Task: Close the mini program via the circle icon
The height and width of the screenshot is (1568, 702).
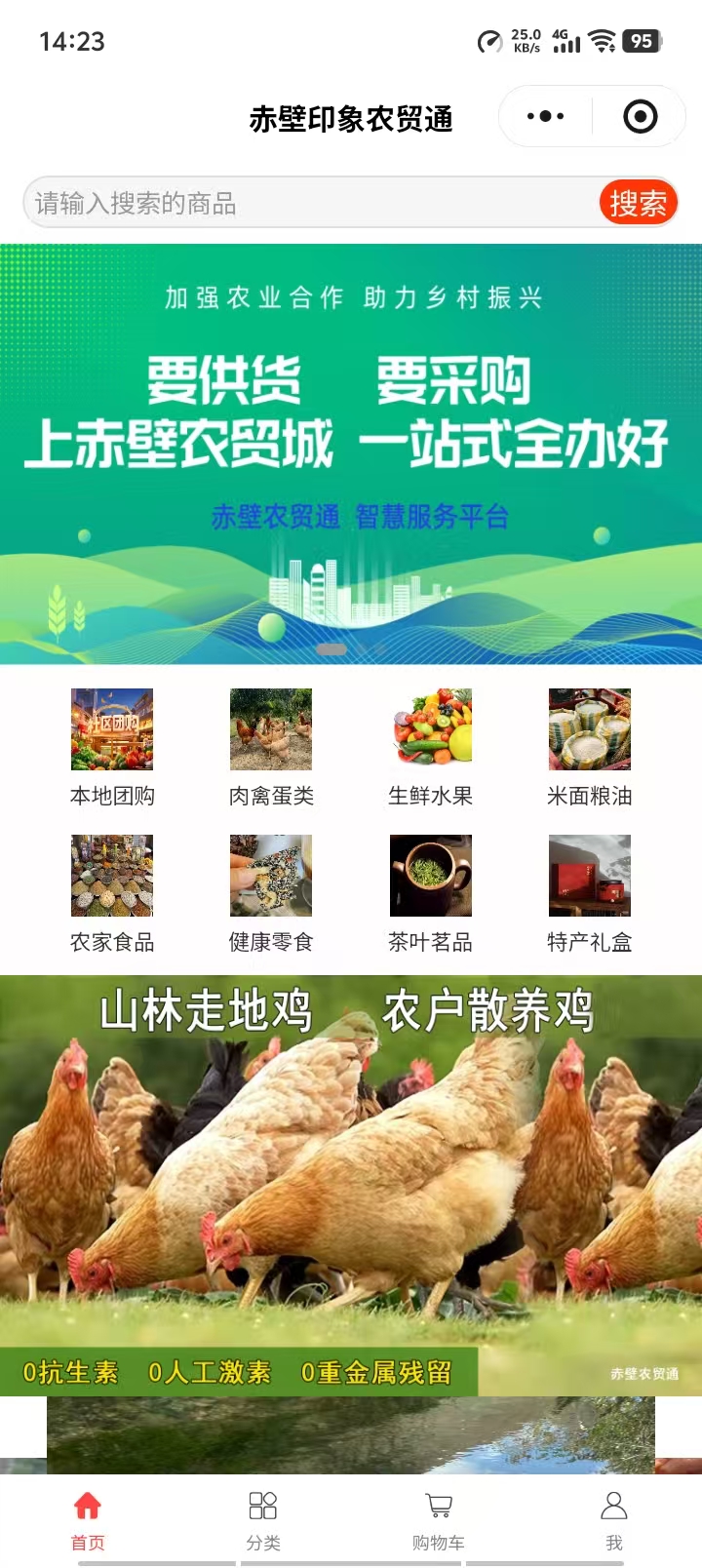Action: [x=640, y=117]
